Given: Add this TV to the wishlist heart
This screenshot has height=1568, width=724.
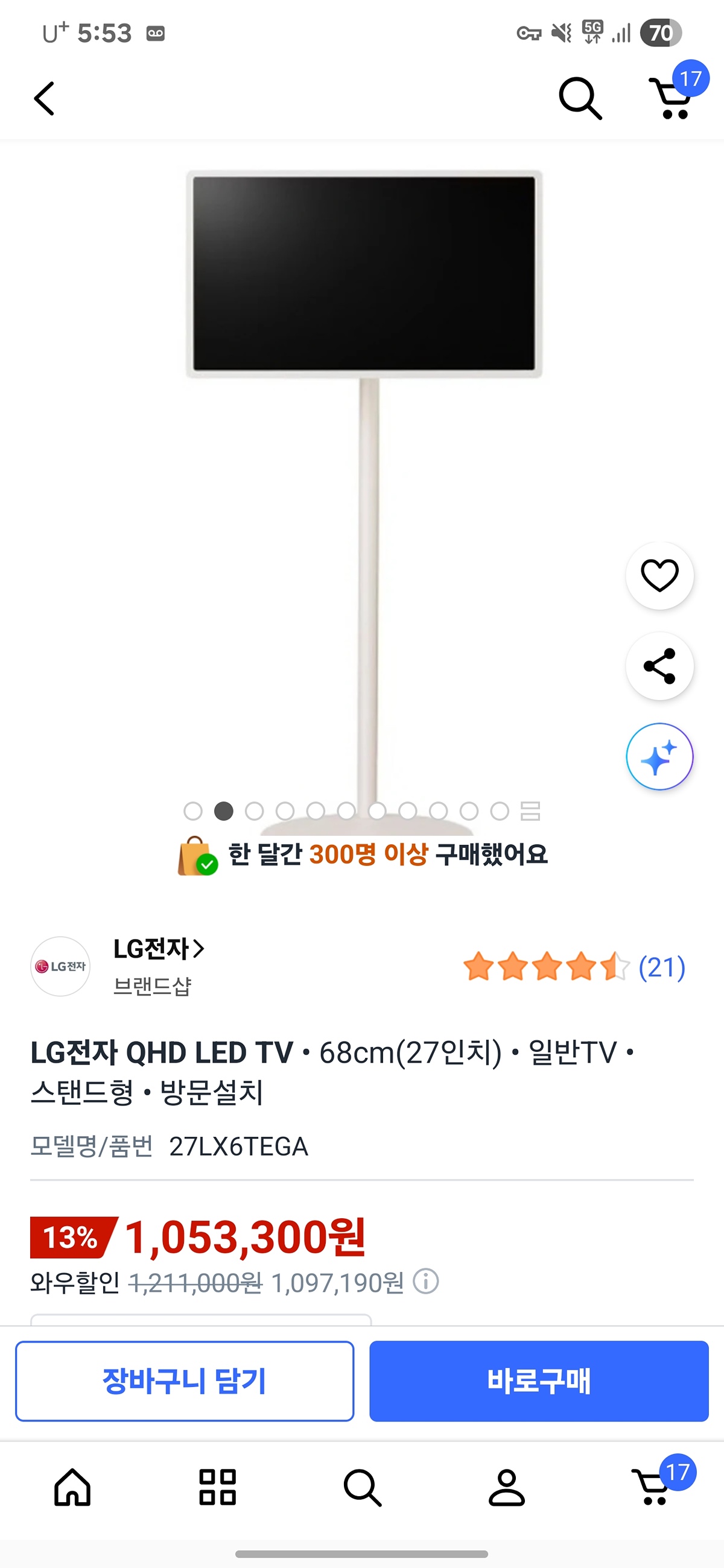Looking at the screenshot, I should 659,575.
